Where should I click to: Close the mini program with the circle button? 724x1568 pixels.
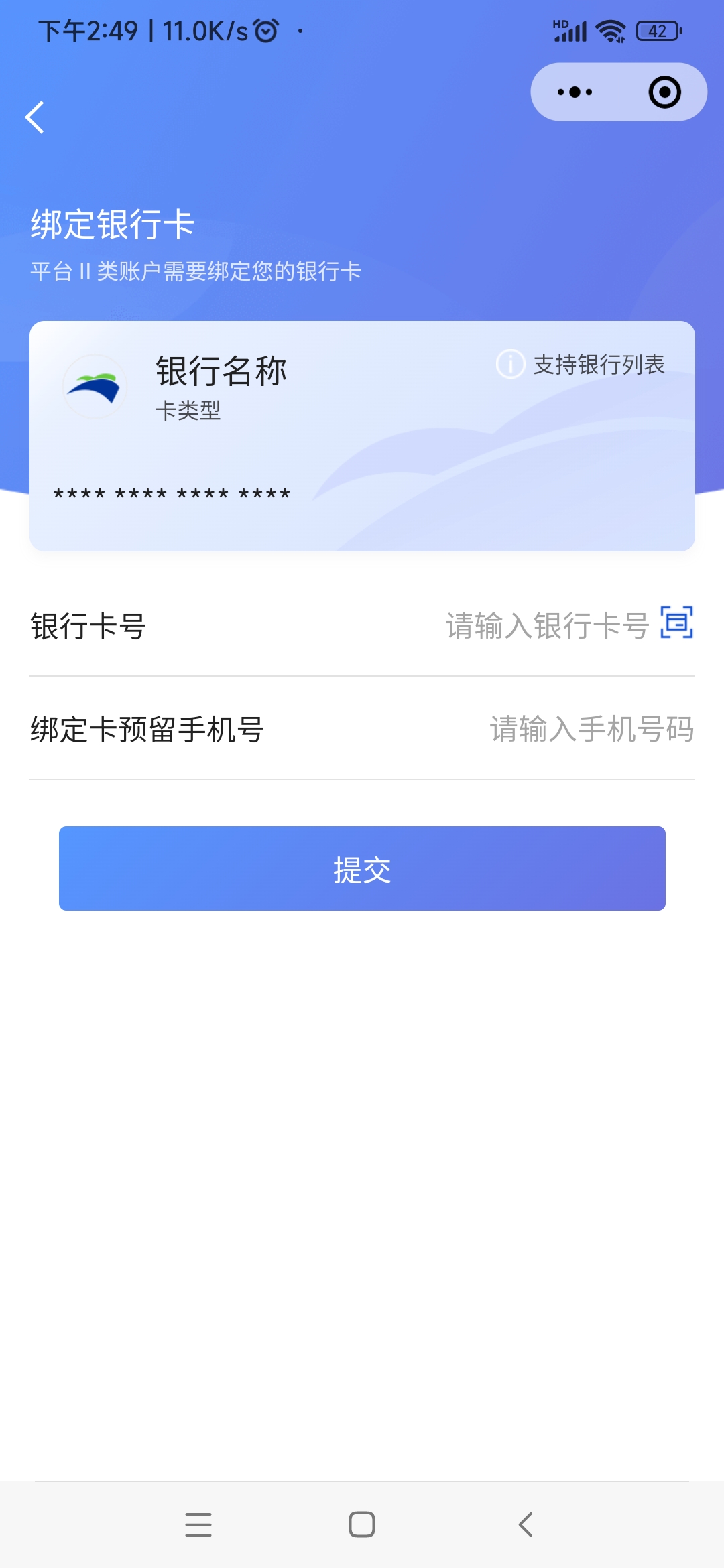pos(664,92)
